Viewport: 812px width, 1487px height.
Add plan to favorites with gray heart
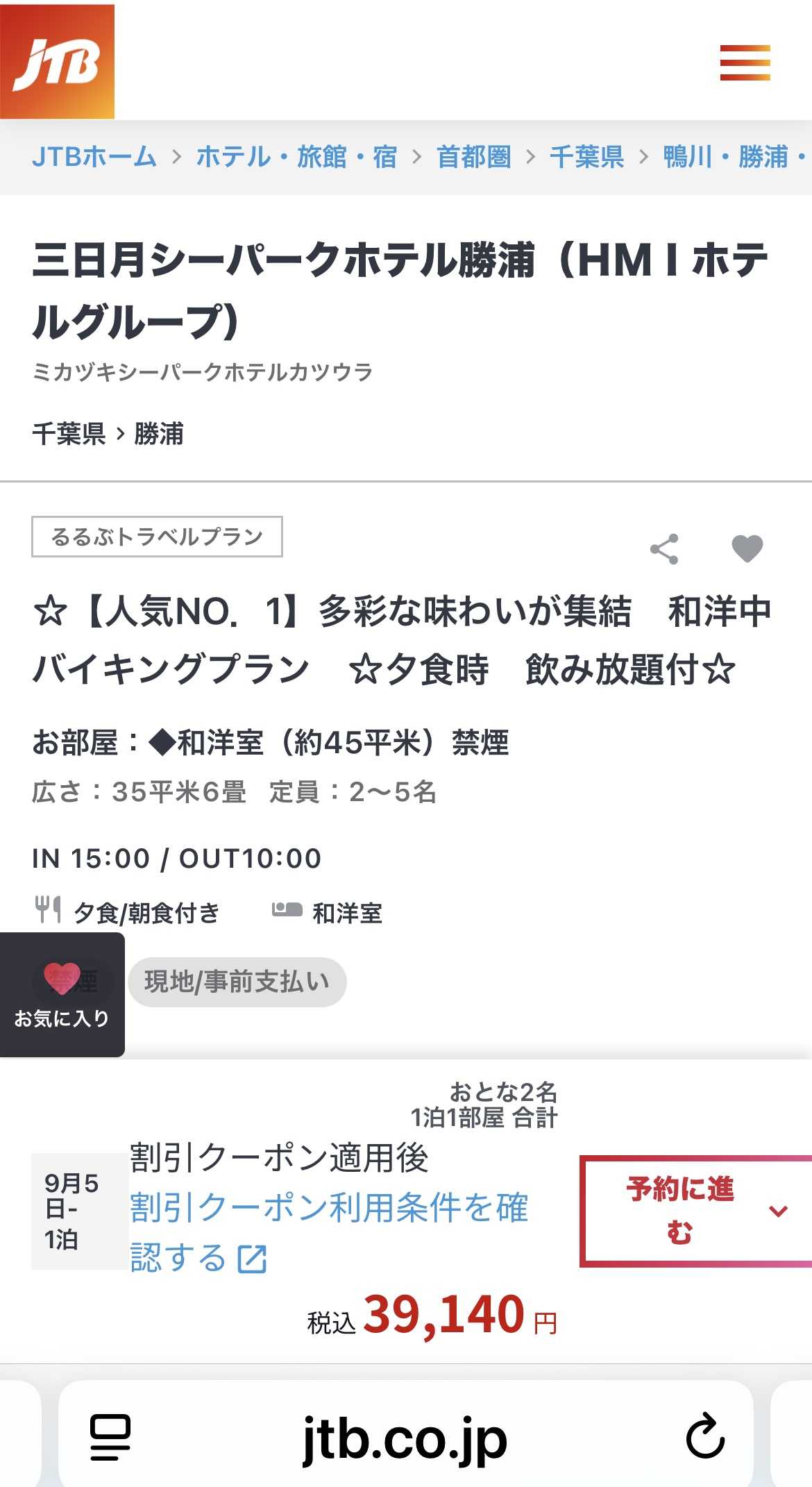(747, 549)
